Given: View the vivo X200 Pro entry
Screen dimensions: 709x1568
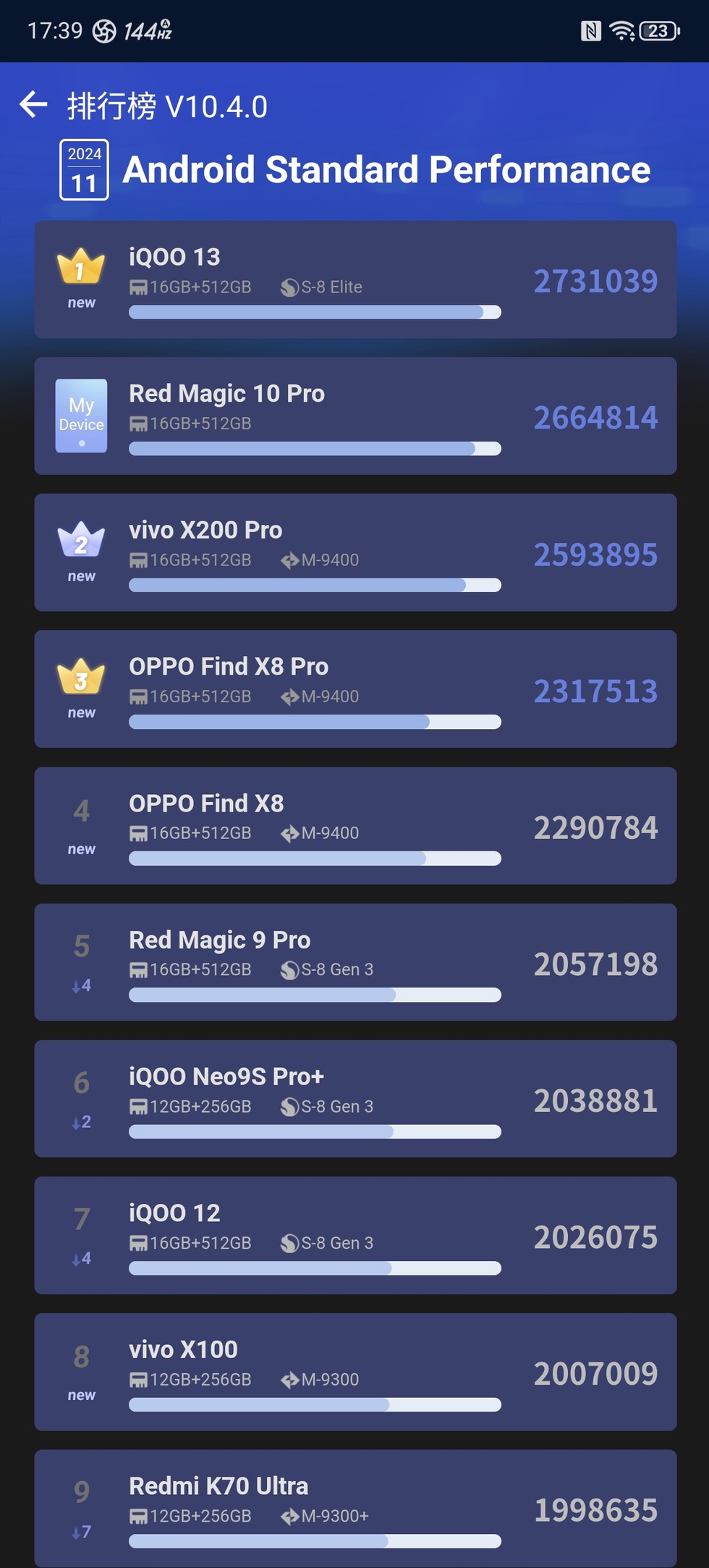Looking at the screenshot, I should 354,552.
